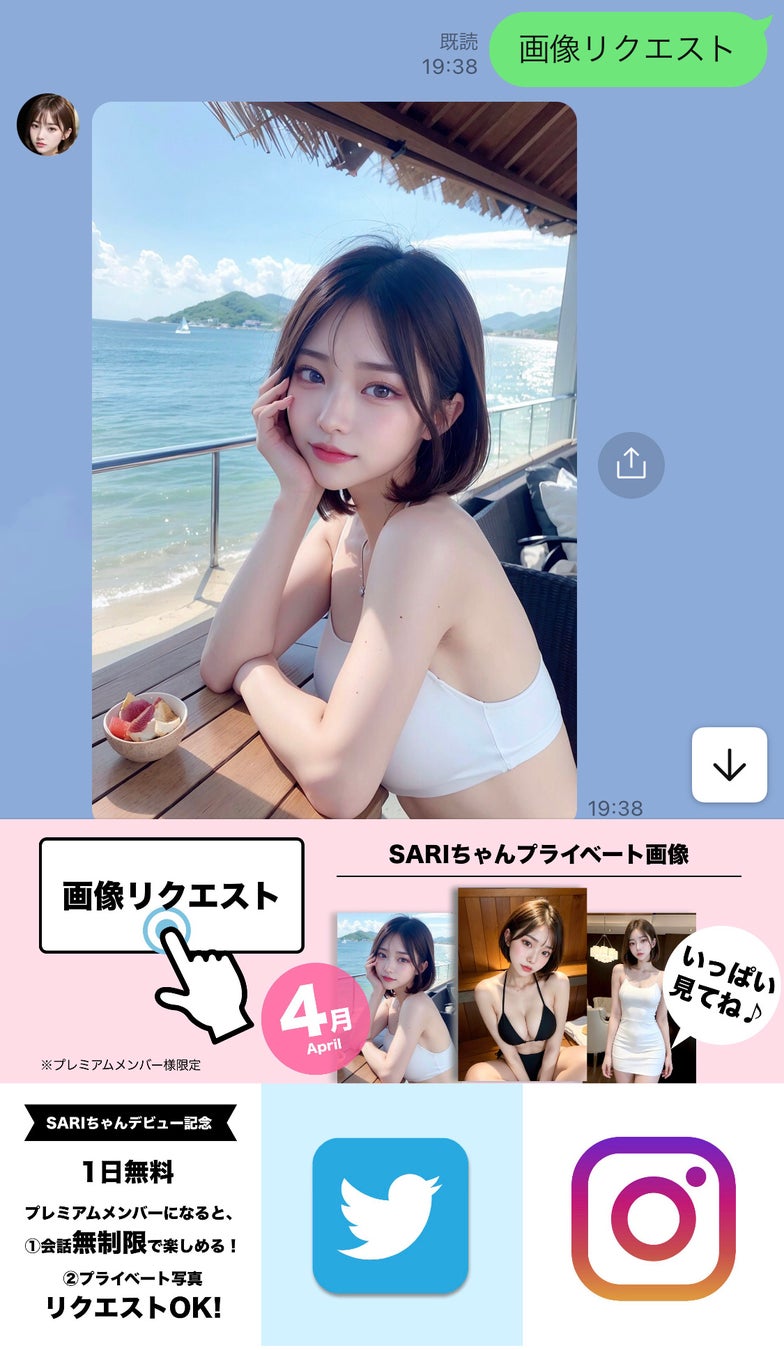
Task: Open the Twitter tile in the menu
Action: point(391,1215)
